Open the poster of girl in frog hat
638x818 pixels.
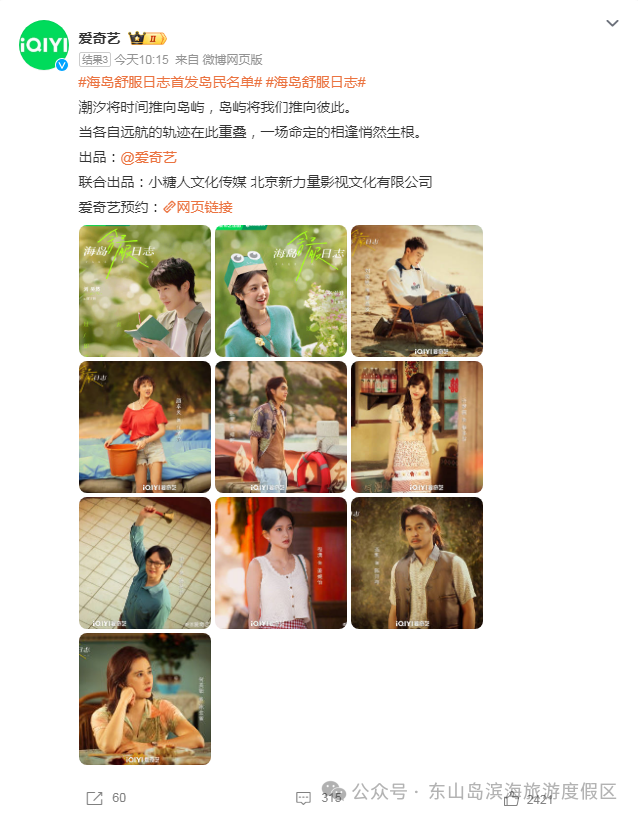(x=281, y=291)
